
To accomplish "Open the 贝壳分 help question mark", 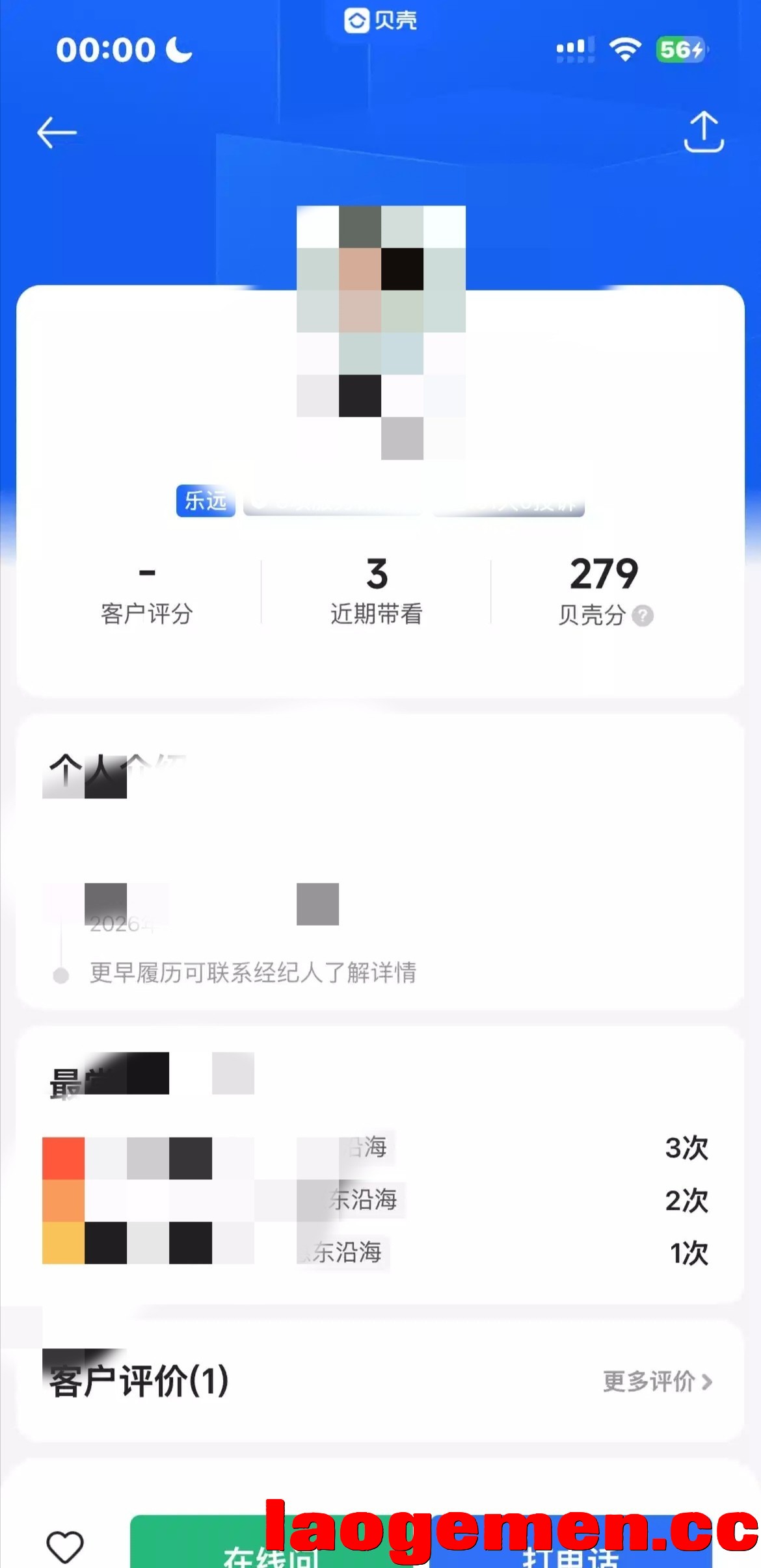I will 642,615.
